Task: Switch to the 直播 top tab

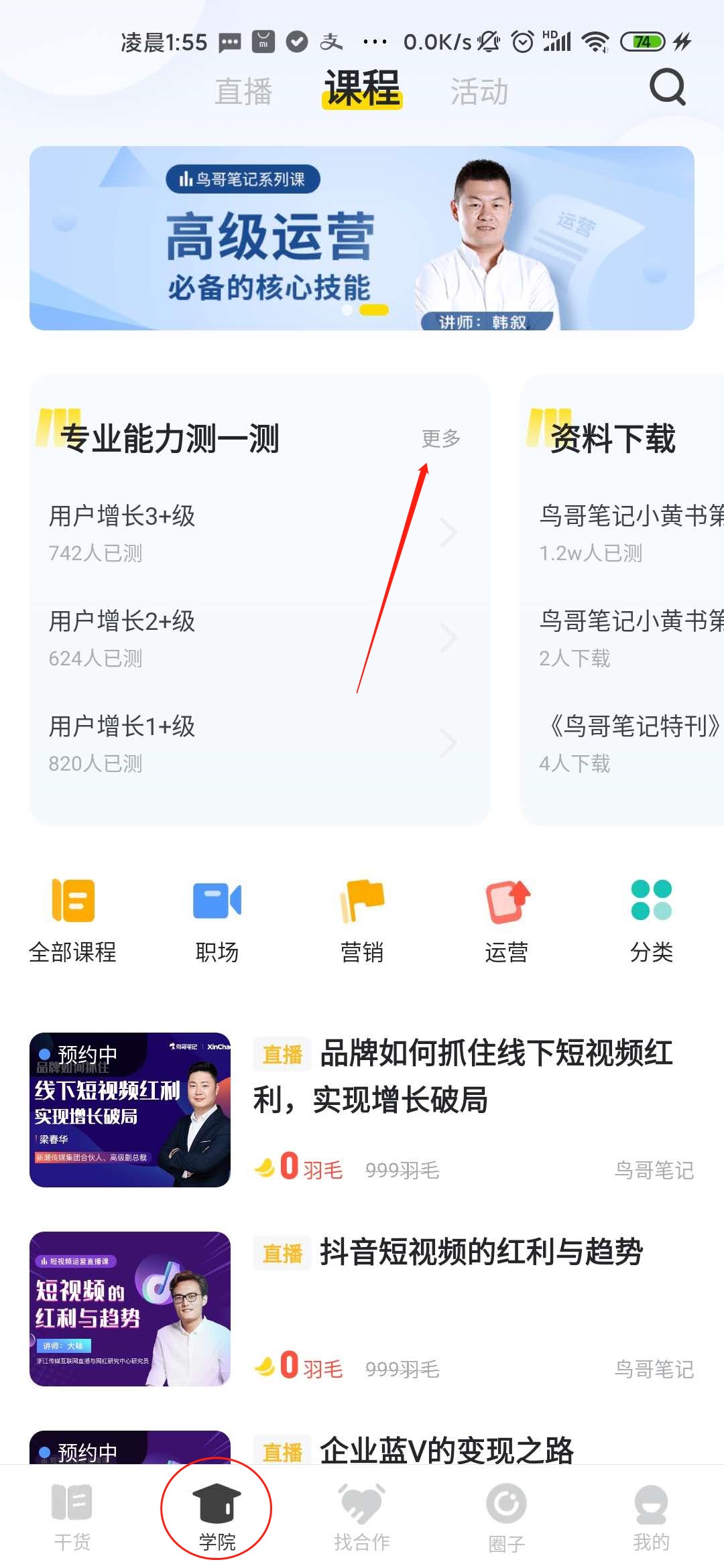Action: [x=243, y=91]
